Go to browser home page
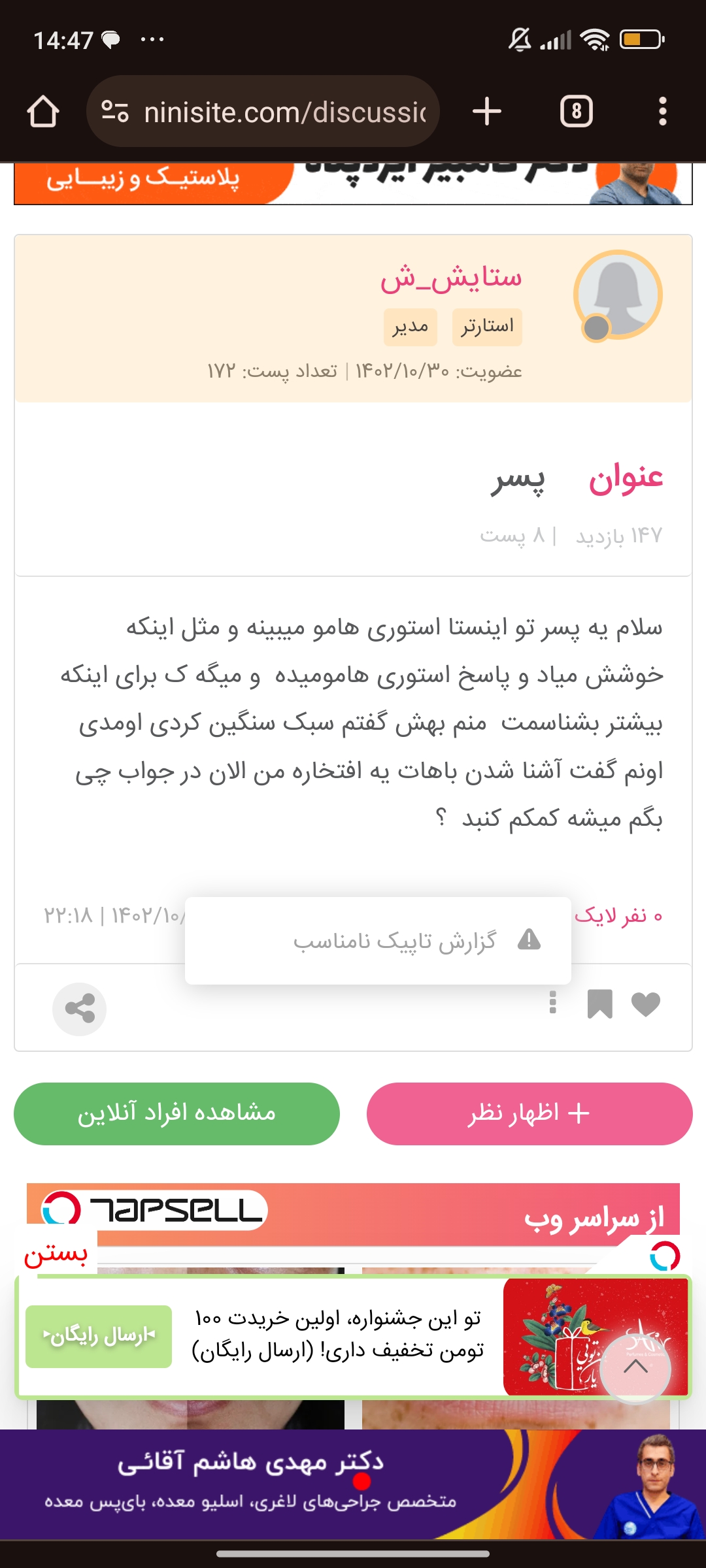This screenshot has height=1568, width=706. pos(43,112)
